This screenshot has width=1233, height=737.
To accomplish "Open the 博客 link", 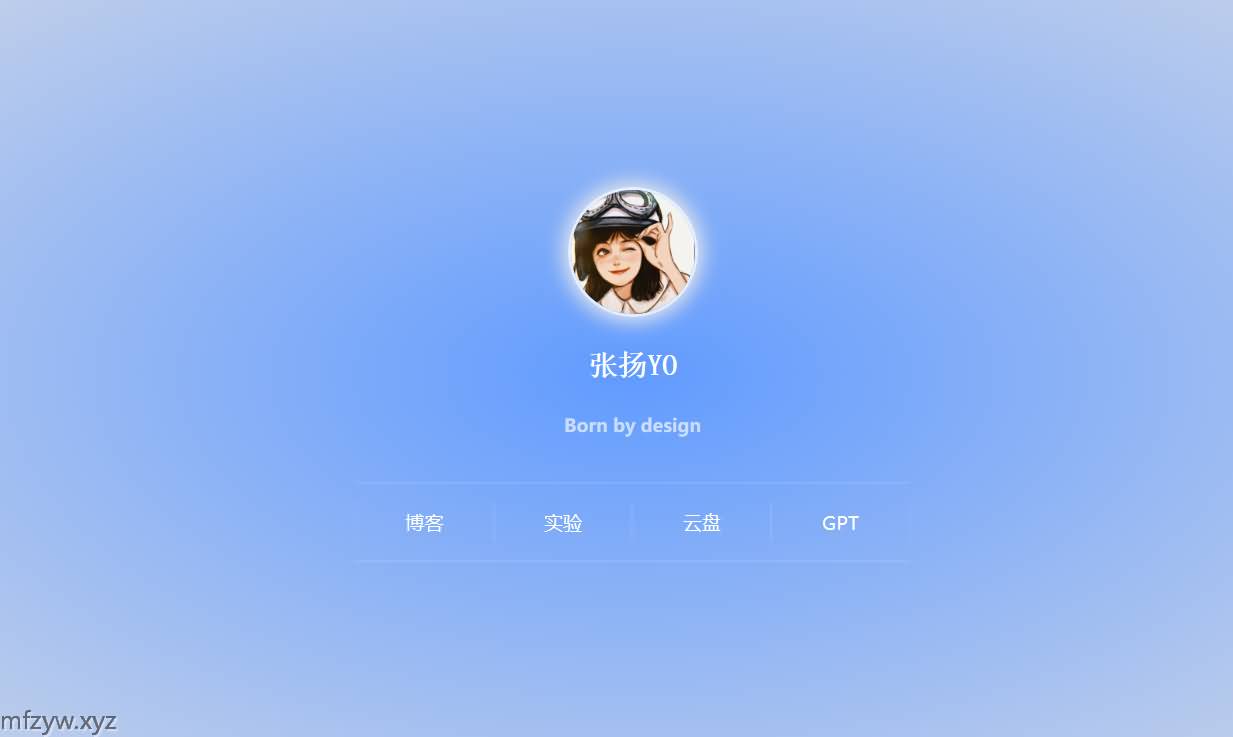I will [x=424, y=523].
